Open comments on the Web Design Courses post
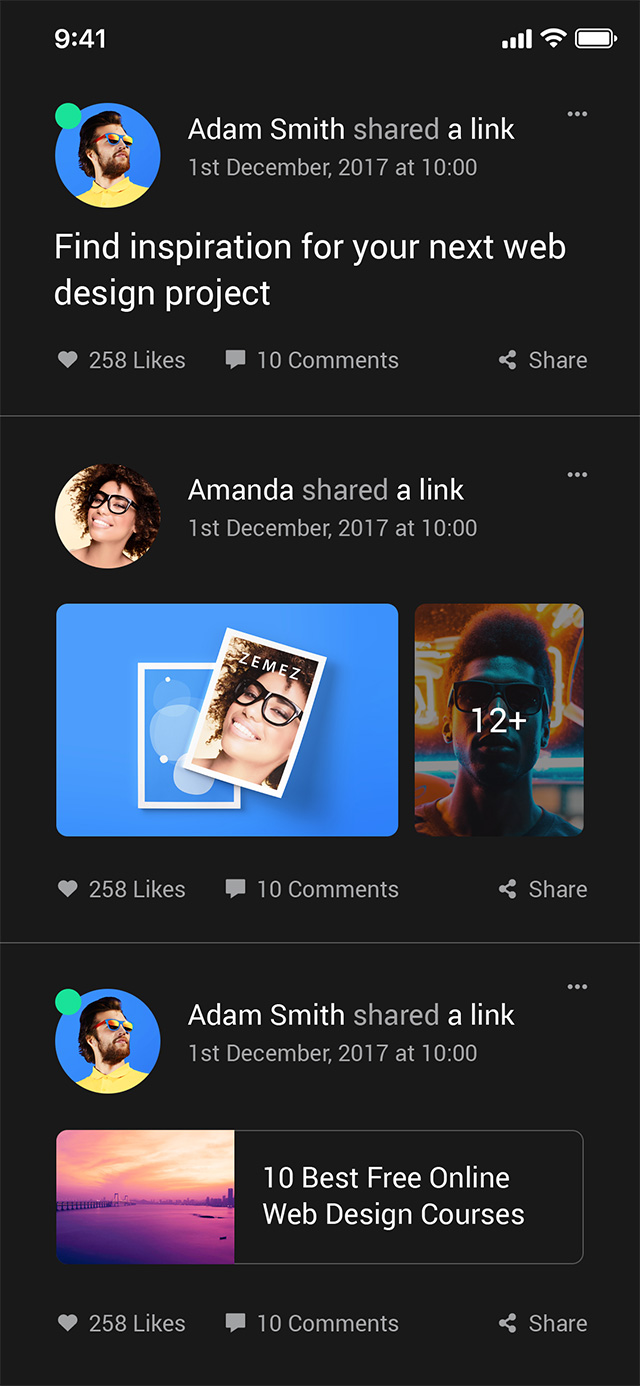 click(312, 1323)
